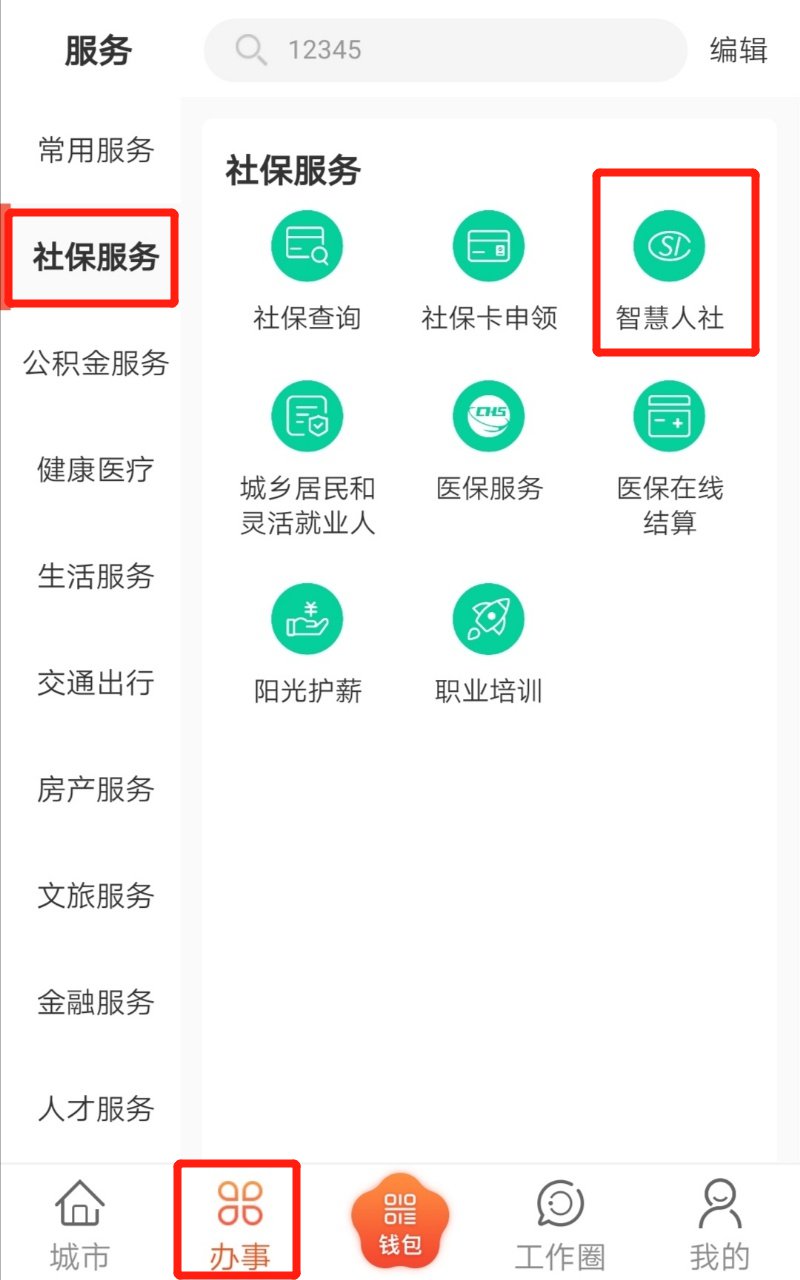Open the search box showing 12345
This screenshot has height=1280, width=800.
pyautogui.click(x=445, y=50)
